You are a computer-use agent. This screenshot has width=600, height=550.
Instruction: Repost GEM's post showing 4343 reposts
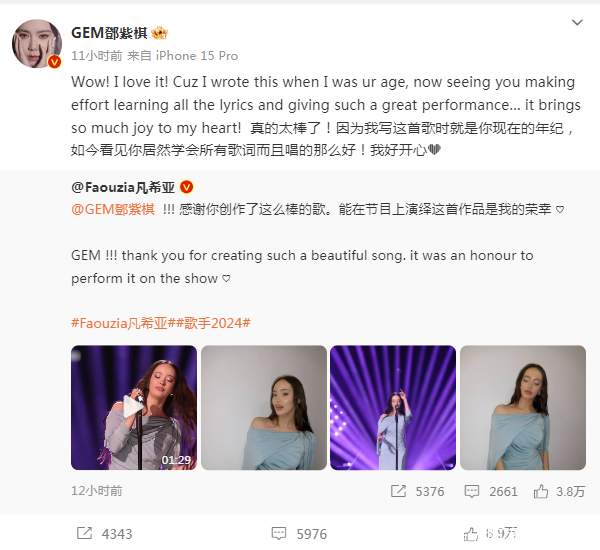104,534
